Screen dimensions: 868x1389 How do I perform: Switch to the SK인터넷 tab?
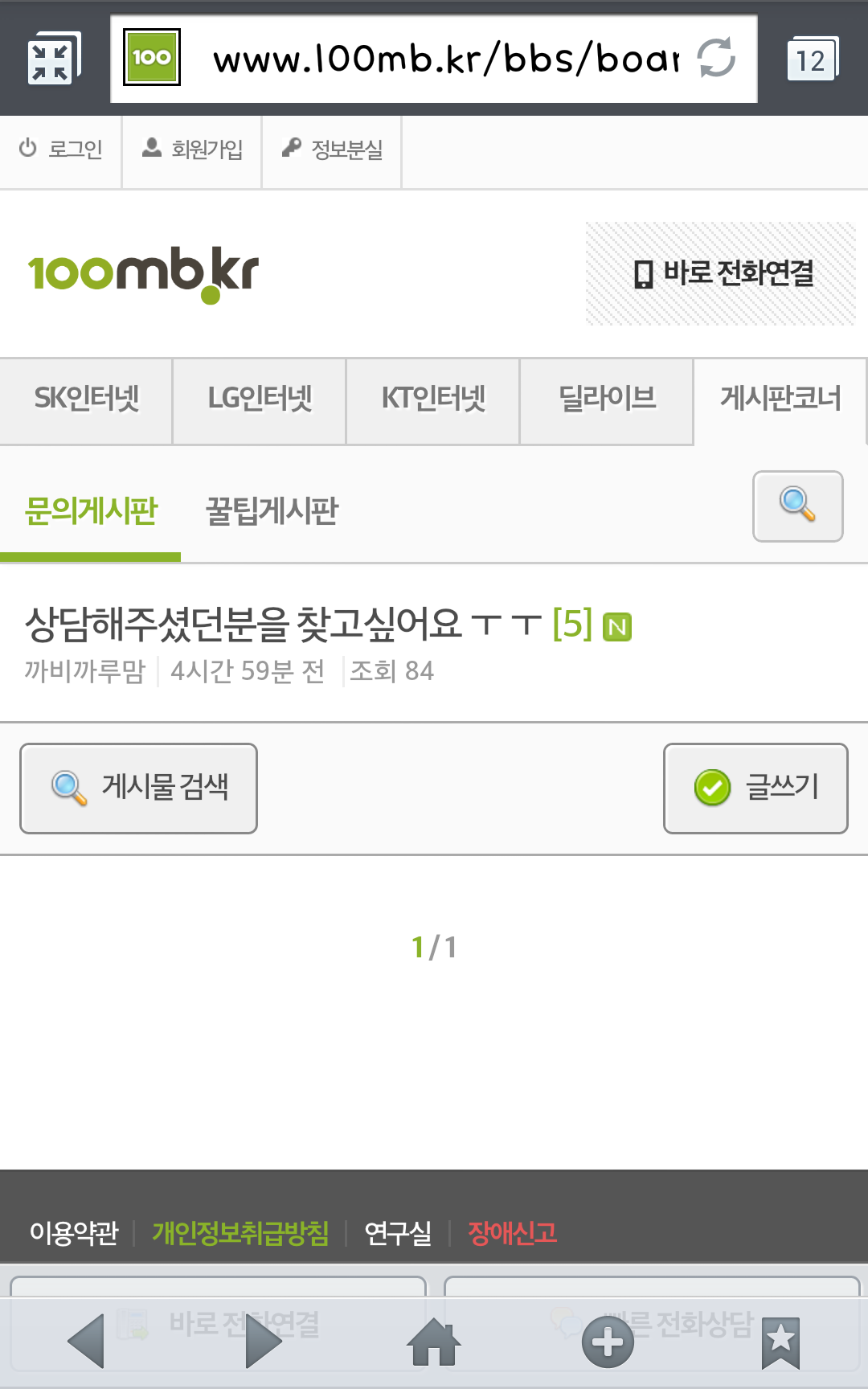86,399
